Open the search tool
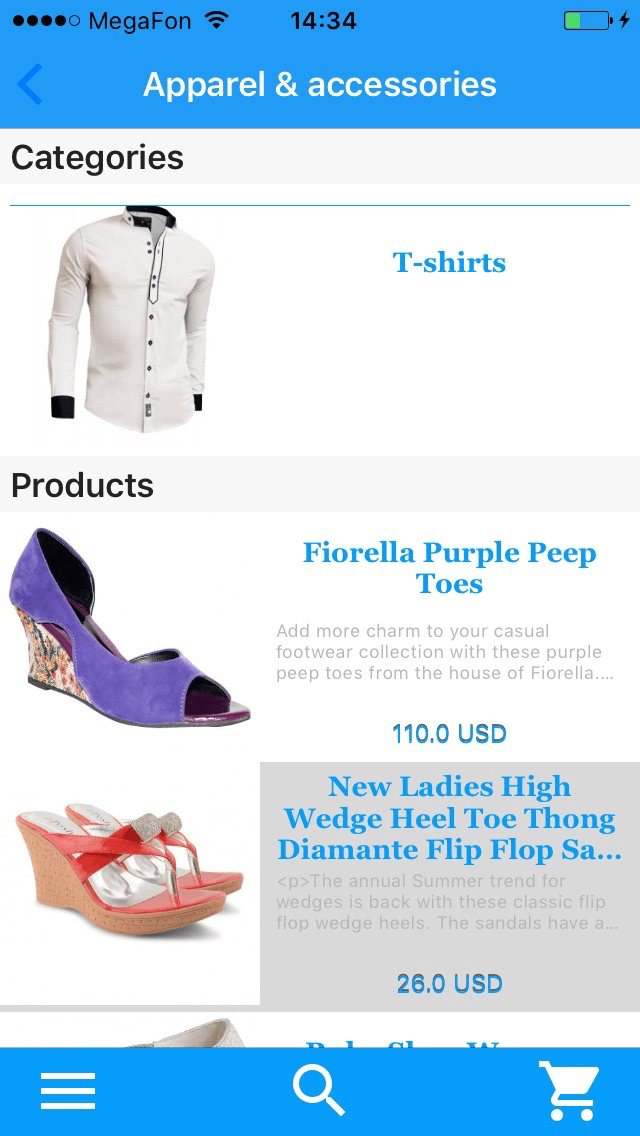640x1136 pixels. pos(319,1090)
